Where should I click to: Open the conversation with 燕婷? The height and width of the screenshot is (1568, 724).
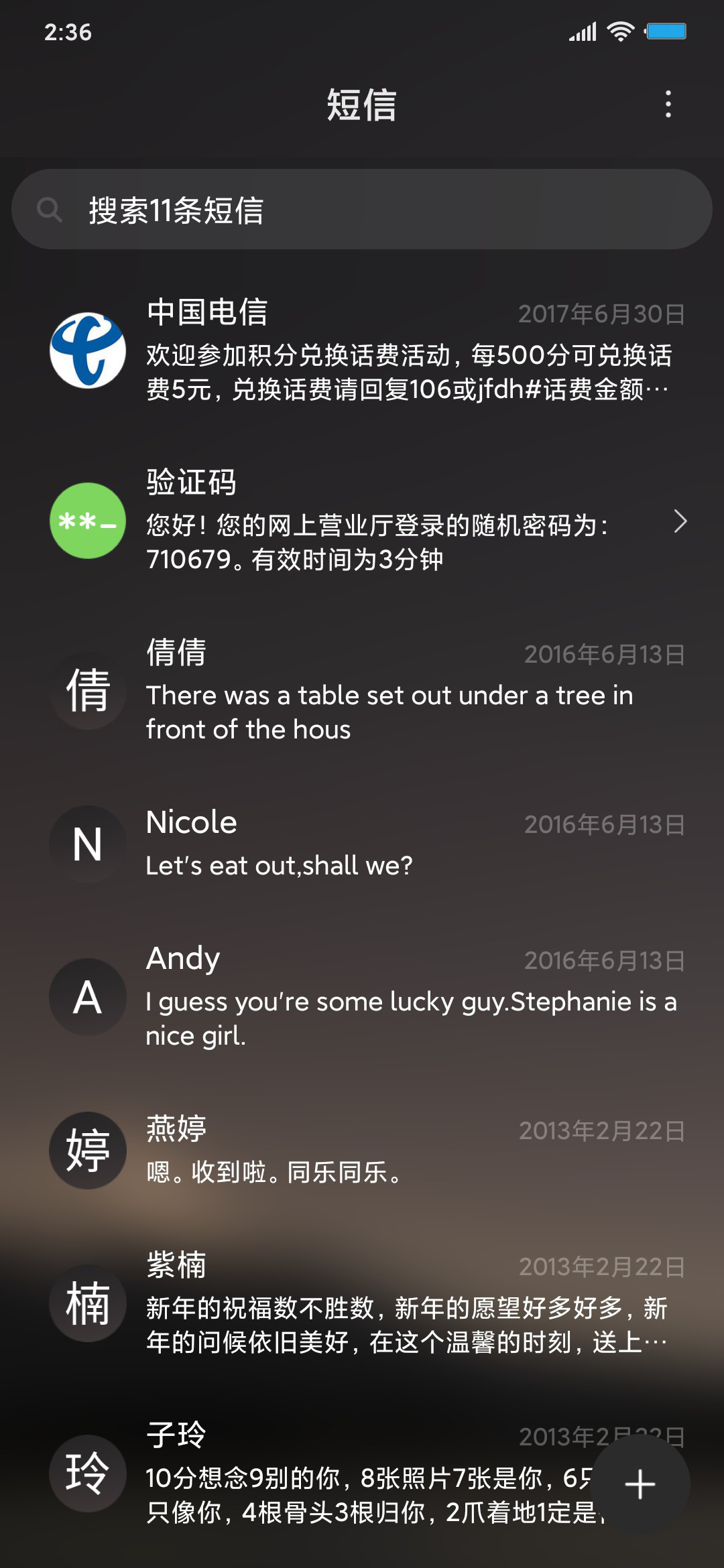(362, 1150)
